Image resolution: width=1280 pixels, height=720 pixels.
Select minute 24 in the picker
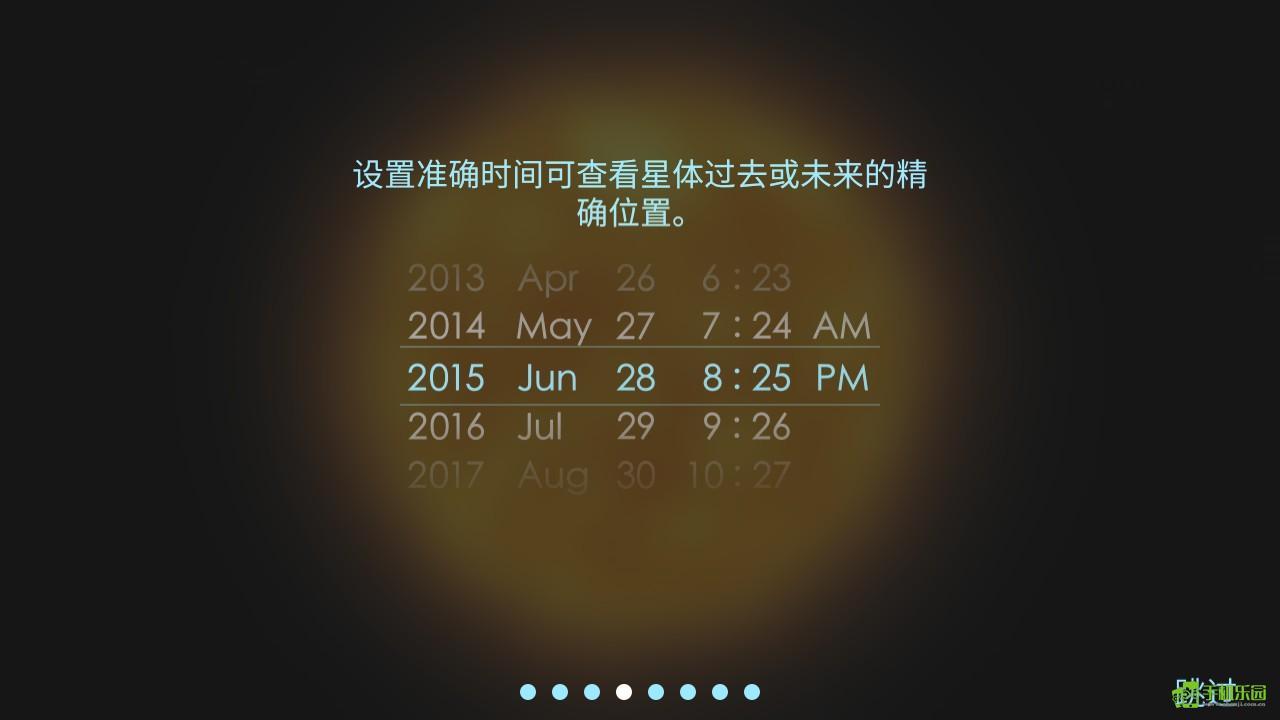click(771, 326)
